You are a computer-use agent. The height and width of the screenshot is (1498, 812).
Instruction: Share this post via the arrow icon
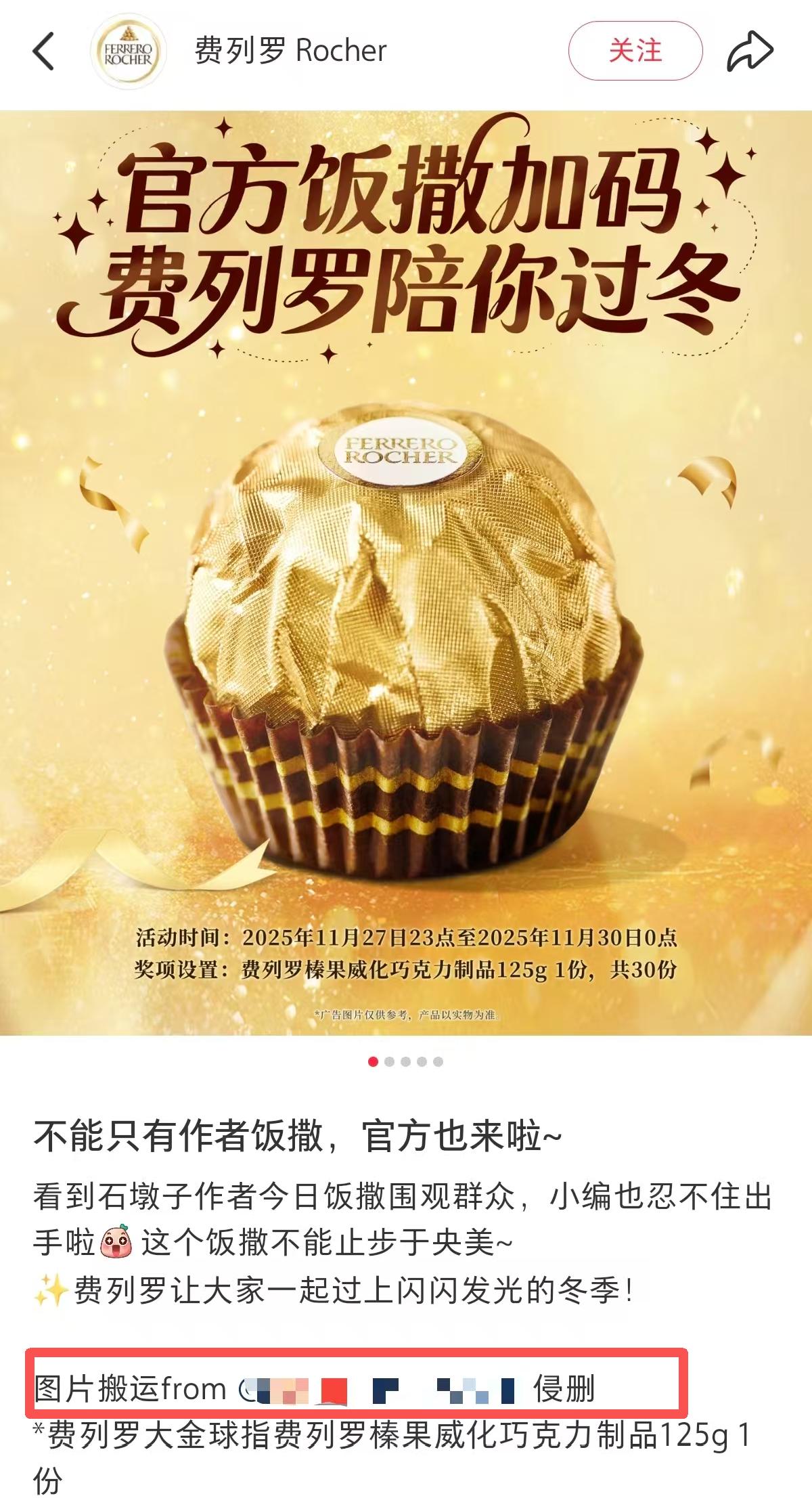coord(750,51)
